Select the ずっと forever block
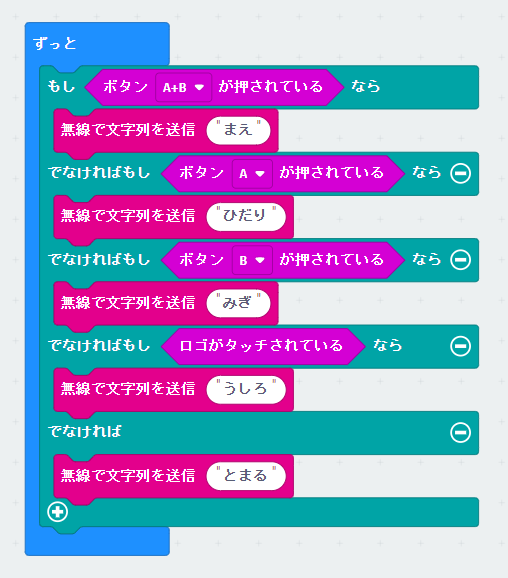Image resolution: width=508 pixels, height=578 pixels. coord(55,44)
